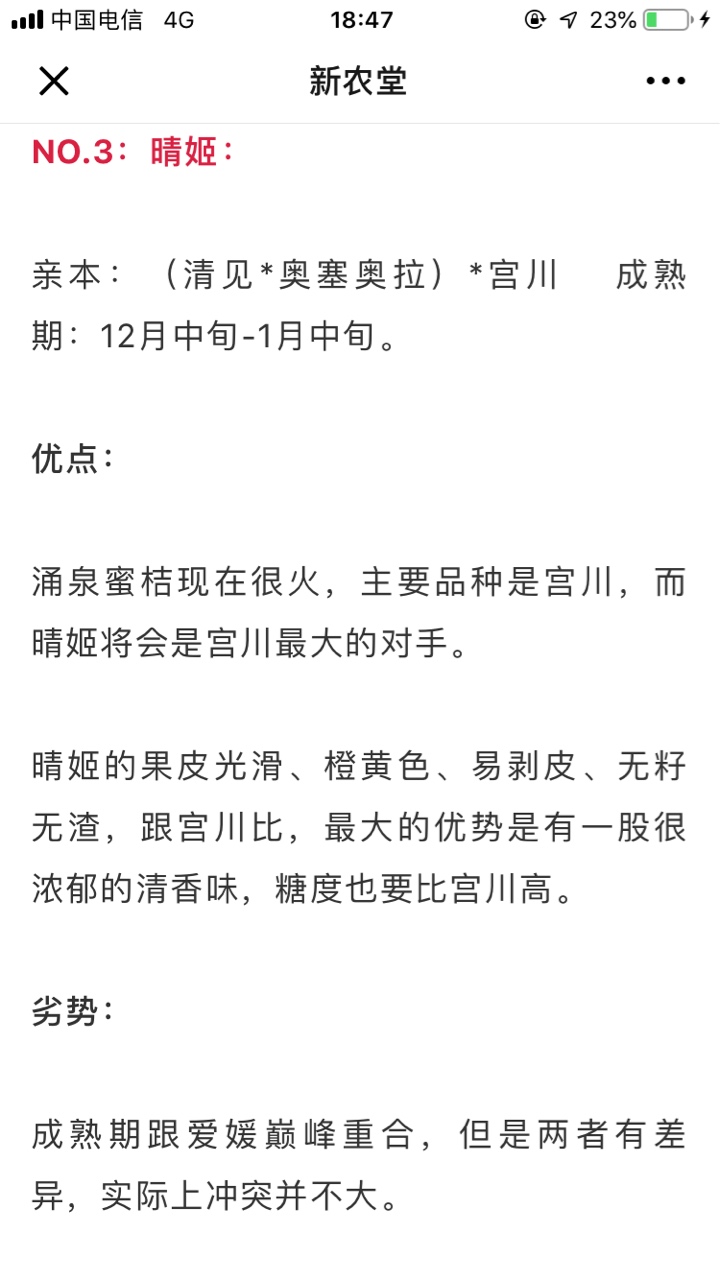Close the 新农堂 article page

(x=54, y=81)
